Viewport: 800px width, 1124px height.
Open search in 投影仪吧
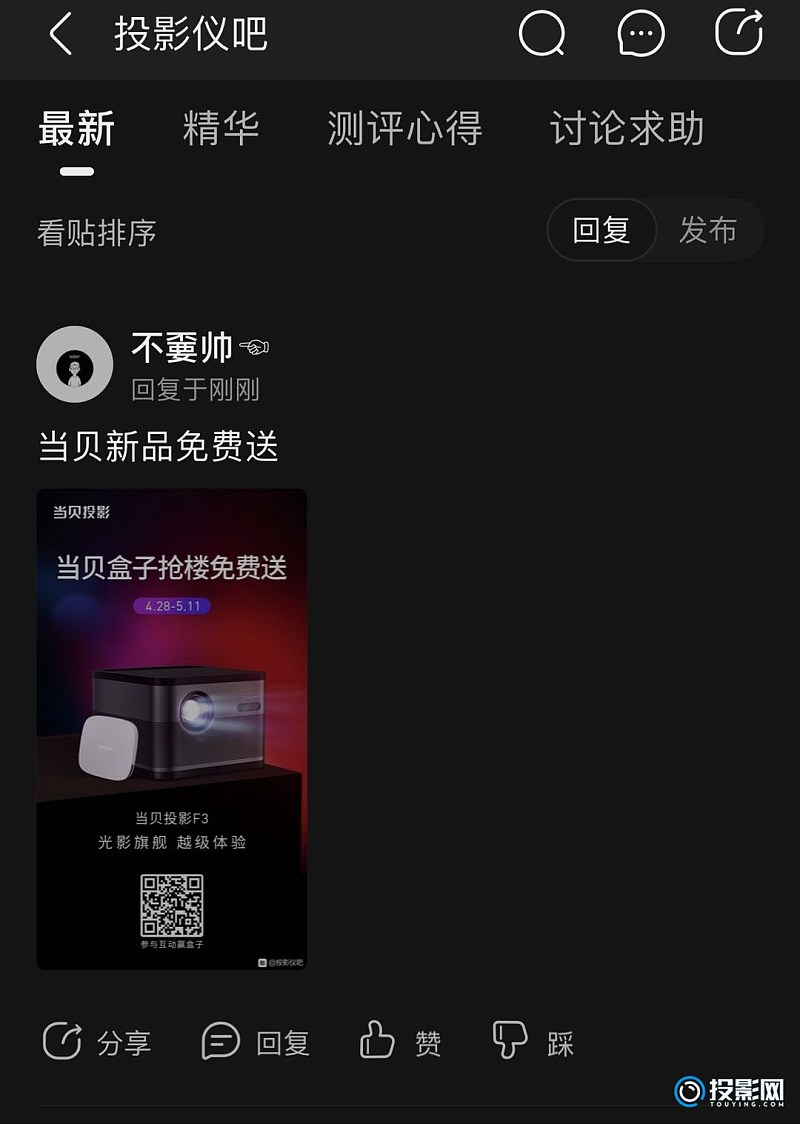tap(542, 35)
